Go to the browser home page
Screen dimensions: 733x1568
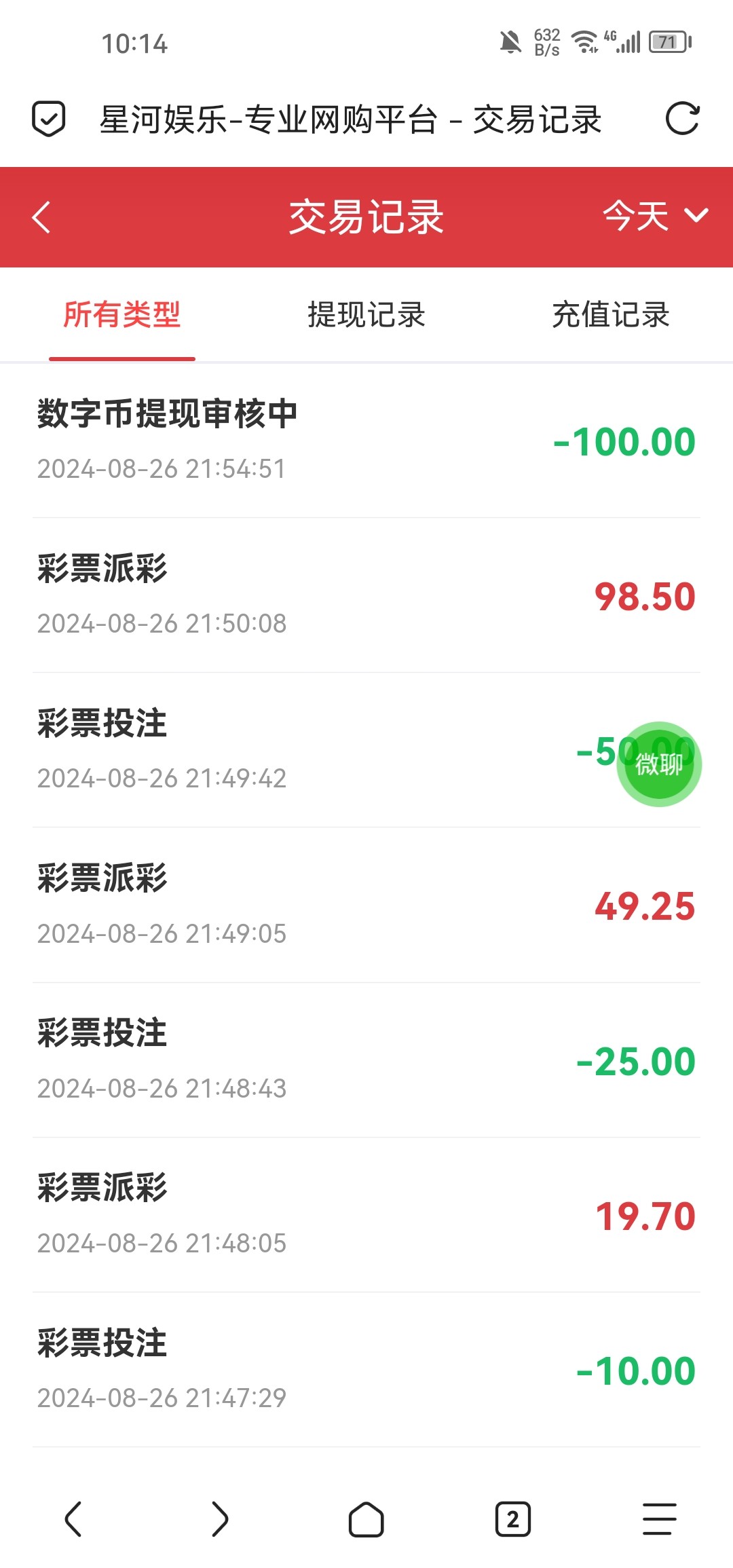(x=366, y=1519)
